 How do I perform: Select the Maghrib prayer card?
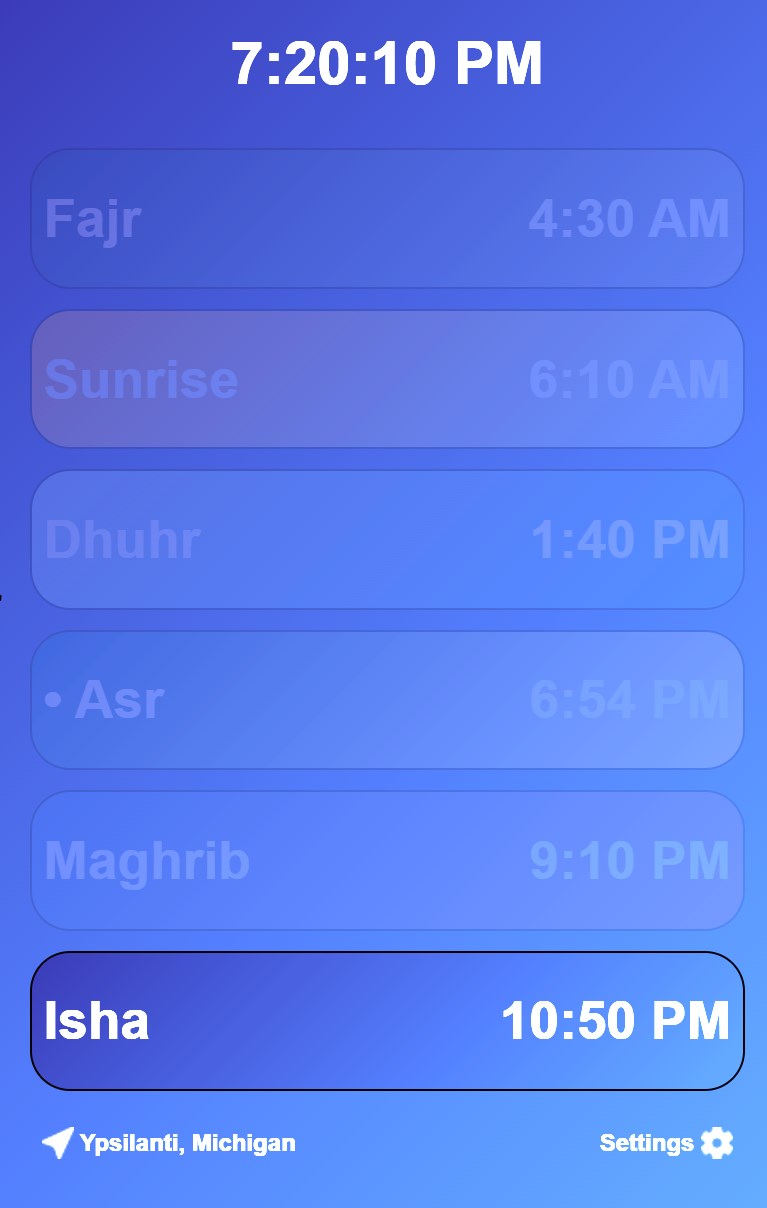pyautogui.click(x=384, y=860)
